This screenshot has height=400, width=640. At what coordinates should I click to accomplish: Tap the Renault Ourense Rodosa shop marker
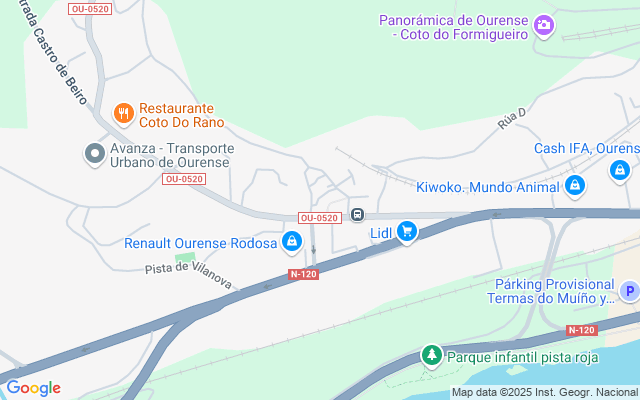tap(292, 241)
